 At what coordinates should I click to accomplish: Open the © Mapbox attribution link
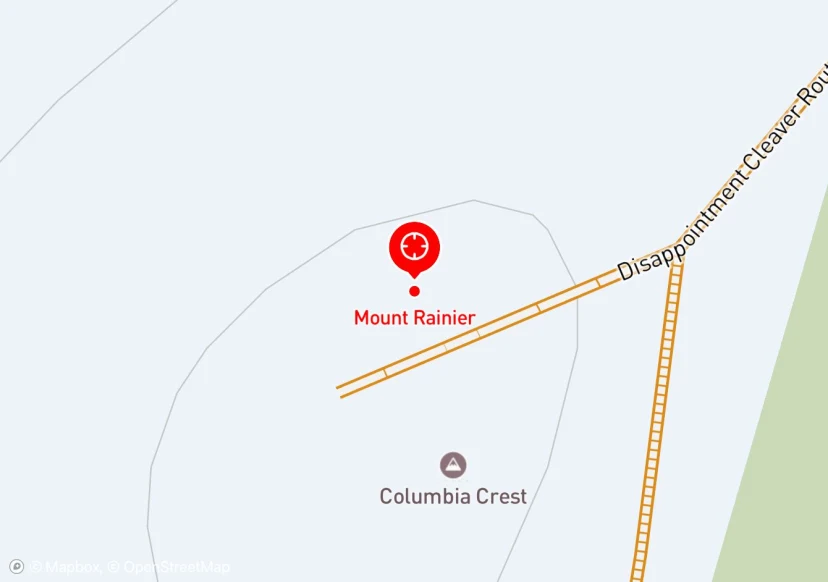tap(65, 567)
